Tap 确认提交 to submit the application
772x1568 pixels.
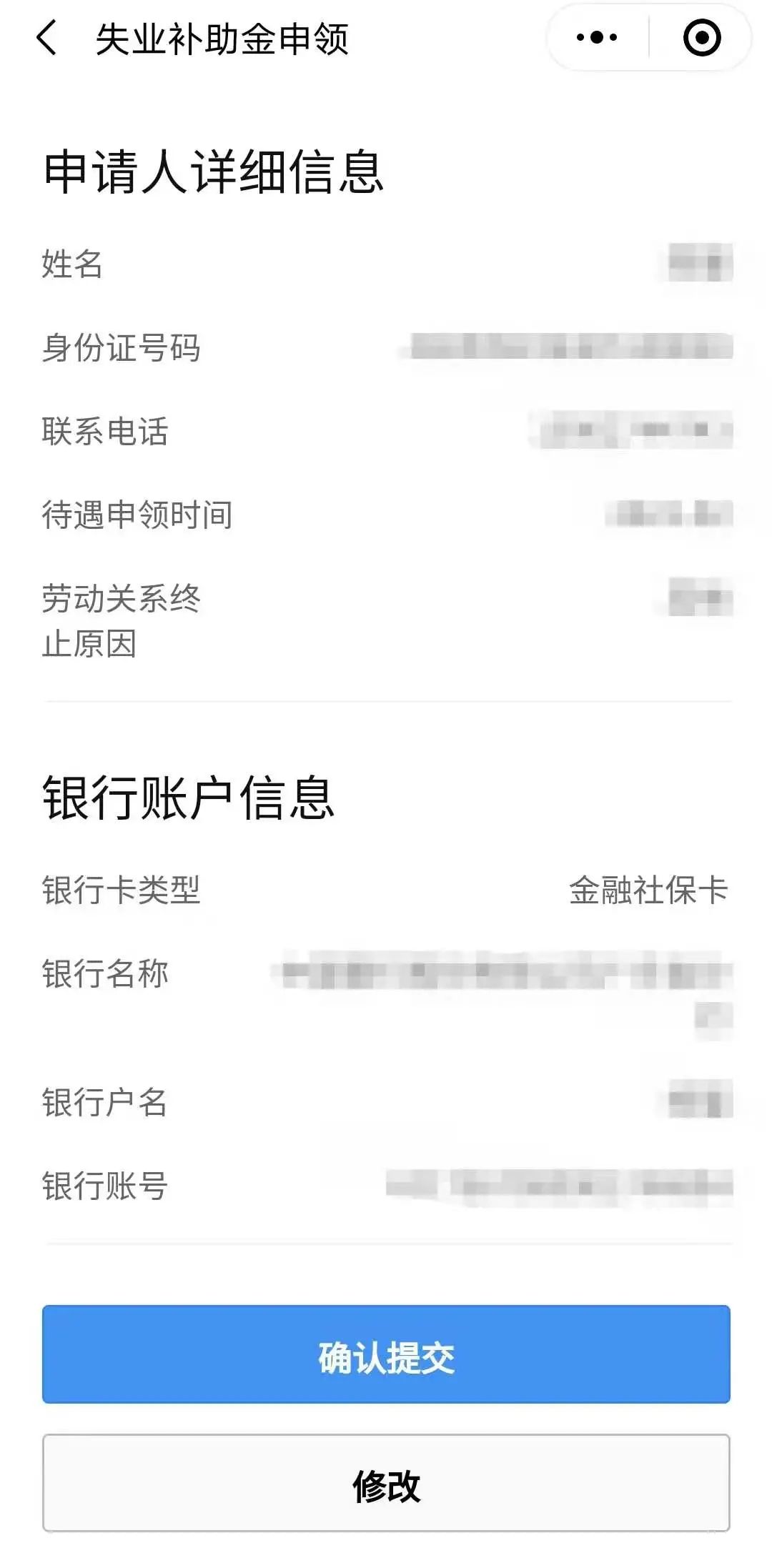click(386, 1354)
